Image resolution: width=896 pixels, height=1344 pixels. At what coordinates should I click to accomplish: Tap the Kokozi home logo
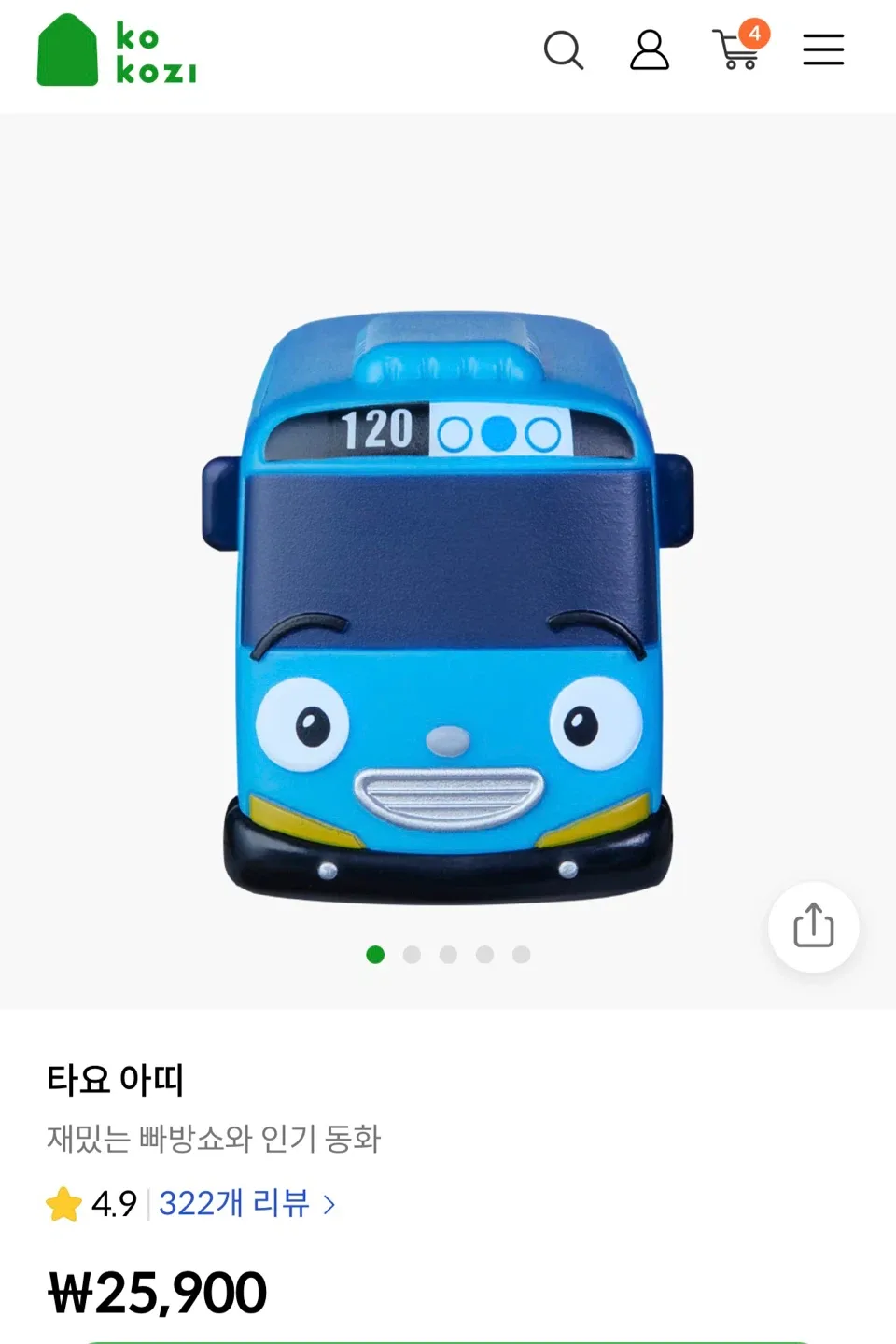(117, 50)
